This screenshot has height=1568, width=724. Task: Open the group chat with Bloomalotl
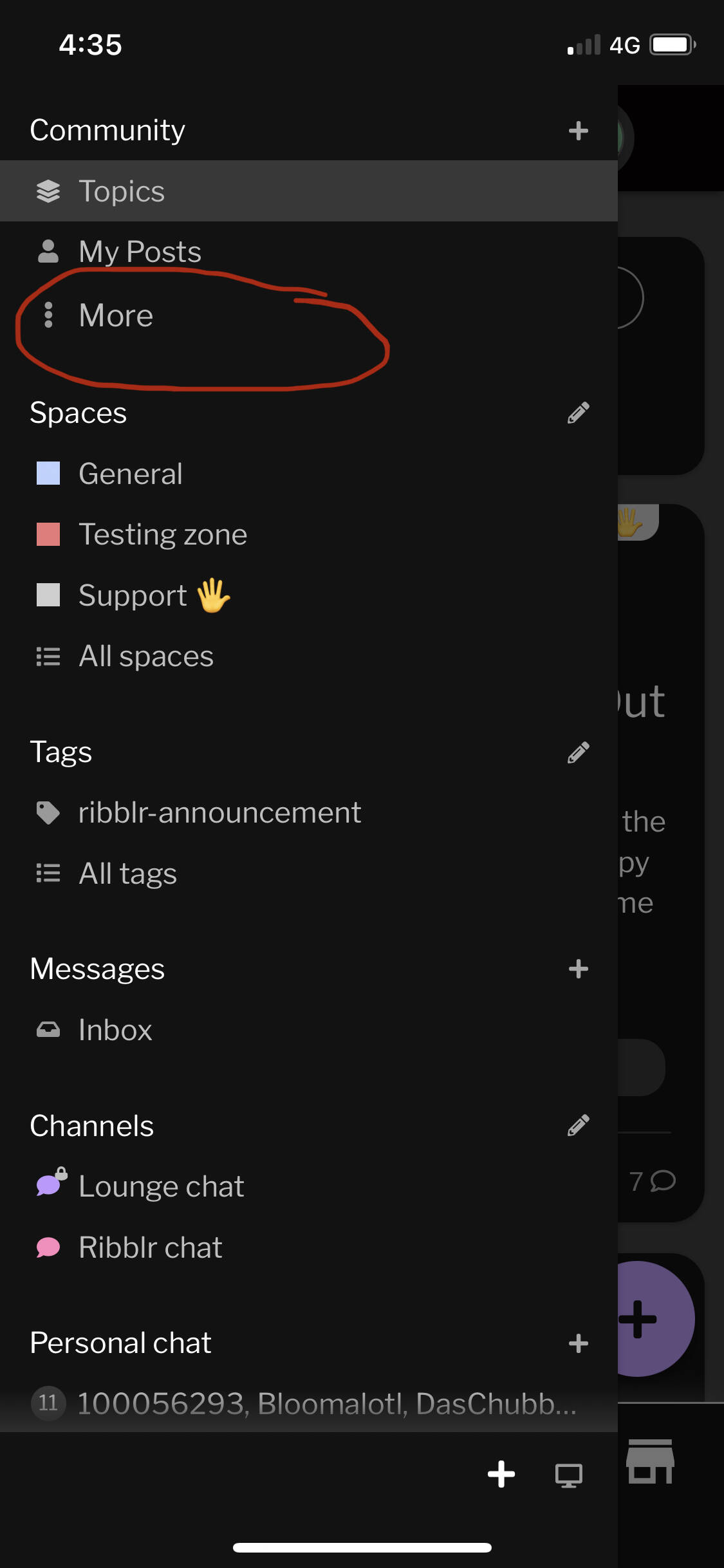pos(309,1403)
